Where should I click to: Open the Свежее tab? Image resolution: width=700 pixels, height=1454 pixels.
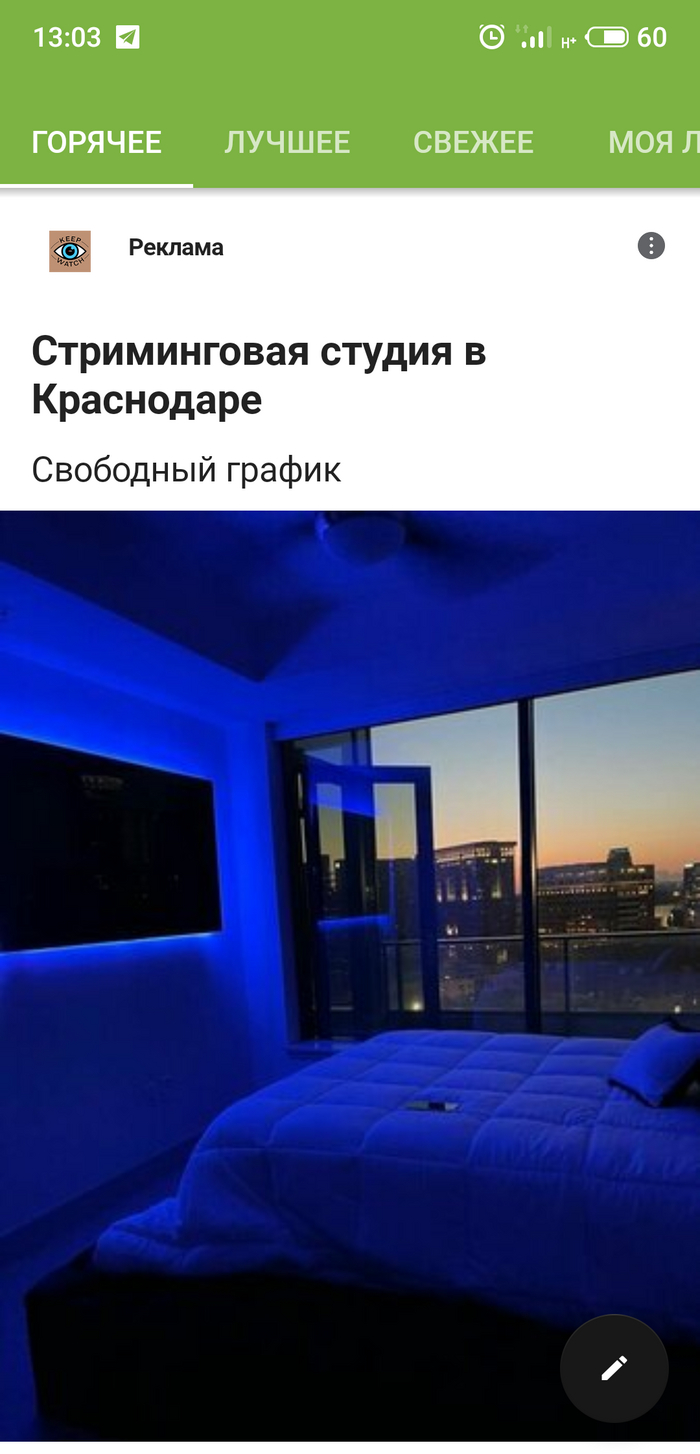[x=473, y=143]
